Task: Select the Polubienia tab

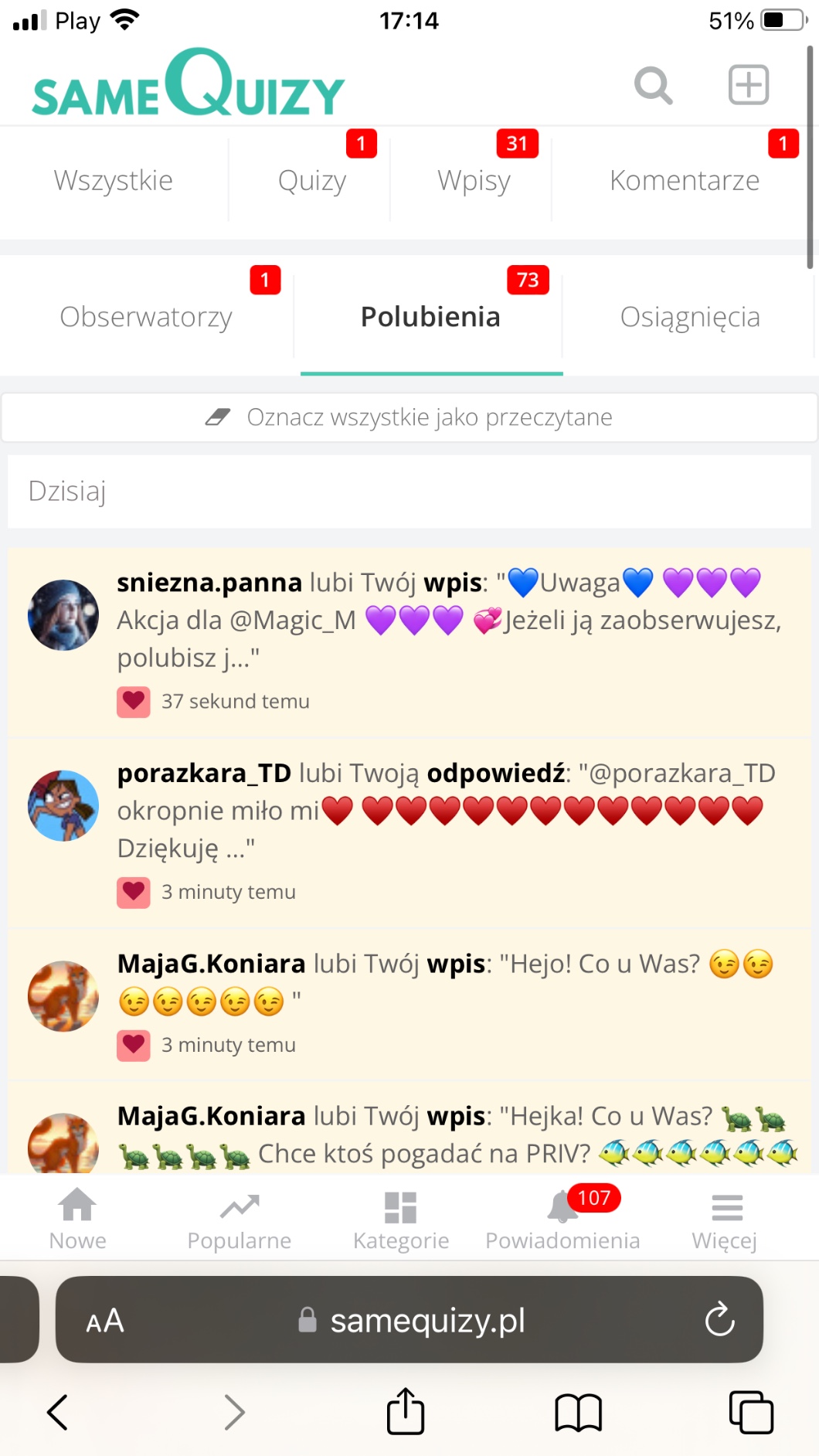Action: pyautogui.click(x=430, y=318)
